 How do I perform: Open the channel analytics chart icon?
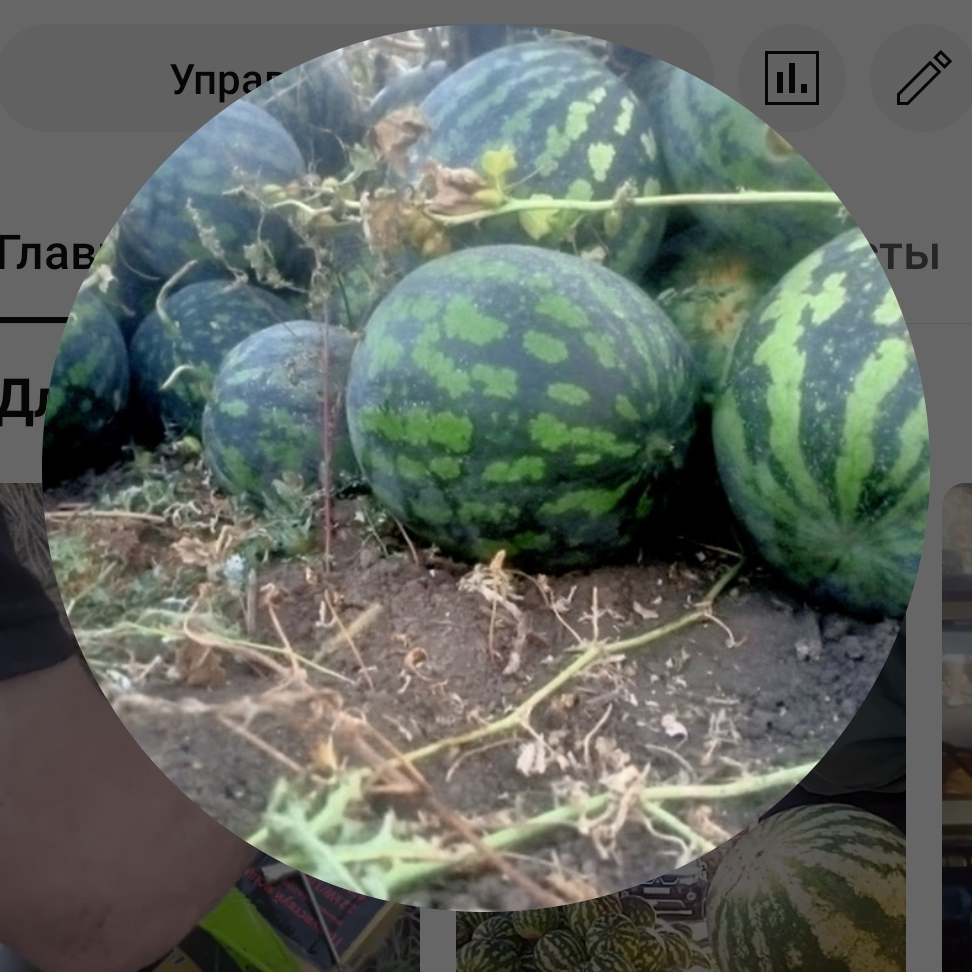[791, 78]
